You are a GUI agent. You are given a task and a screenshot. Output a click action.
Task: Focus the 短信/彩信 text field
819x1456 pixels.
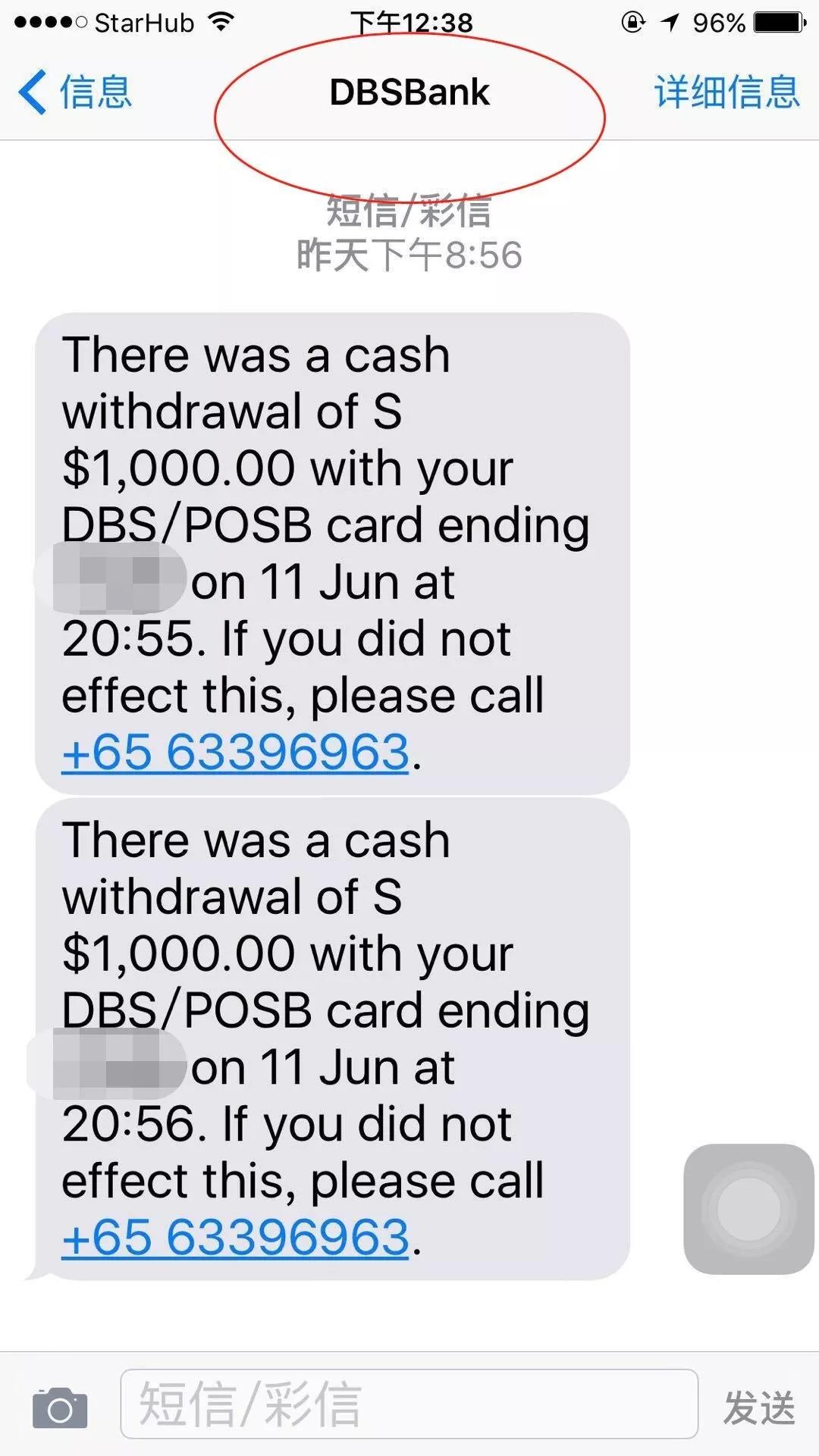409,1404
